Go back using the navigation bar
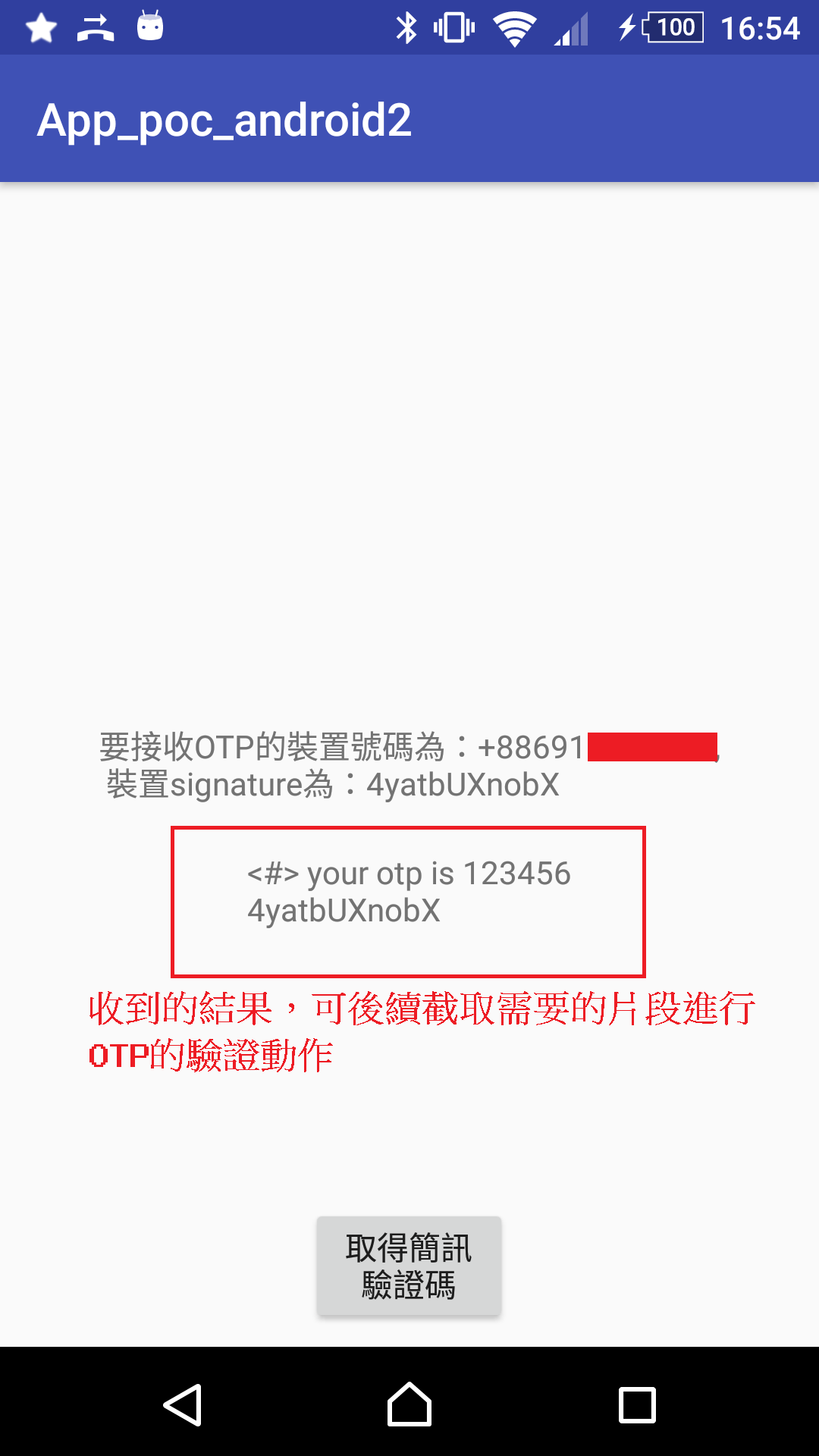 (183, 1404)
